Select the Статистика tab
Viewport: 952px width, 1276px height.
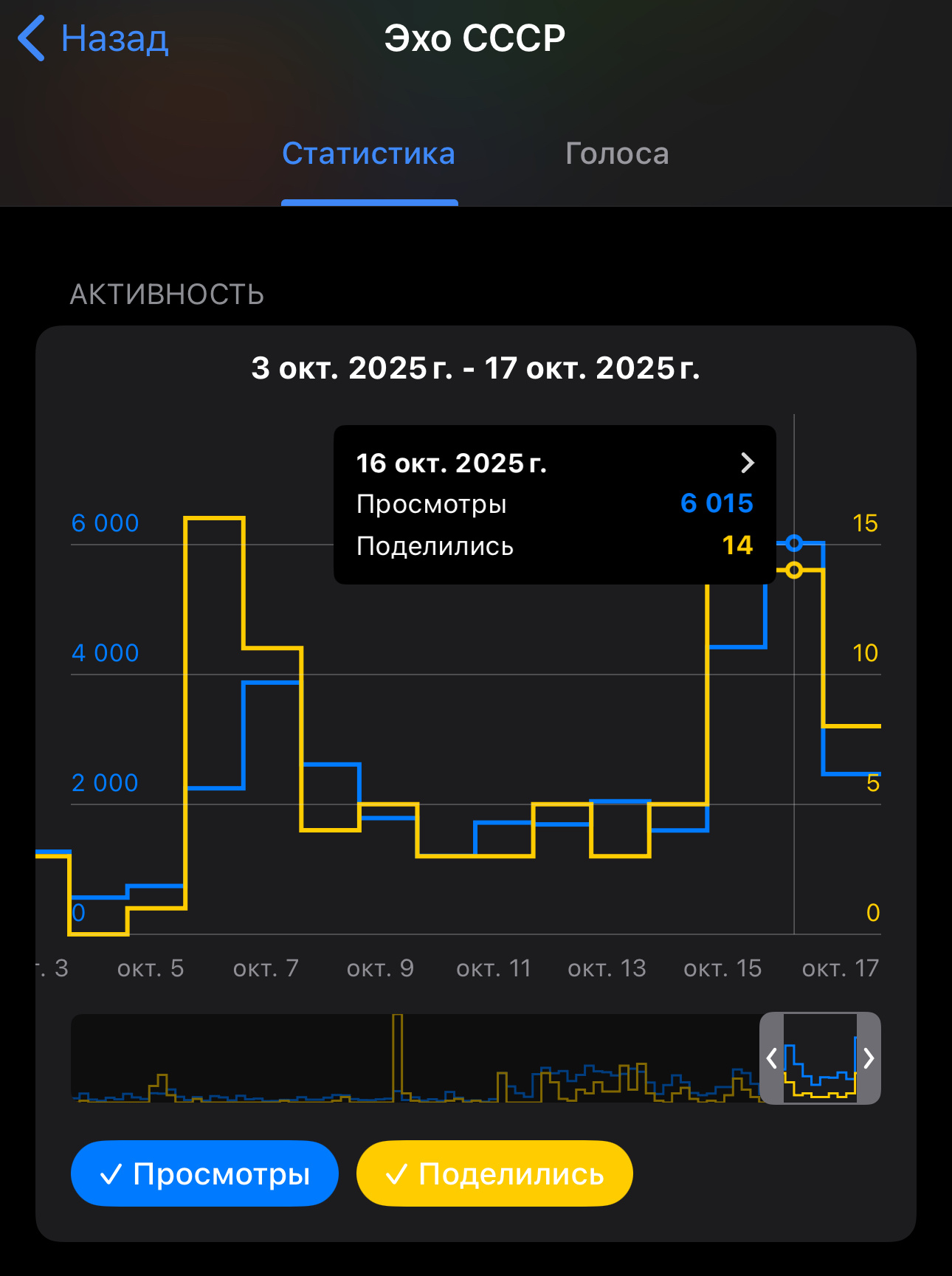pos(368,154)
